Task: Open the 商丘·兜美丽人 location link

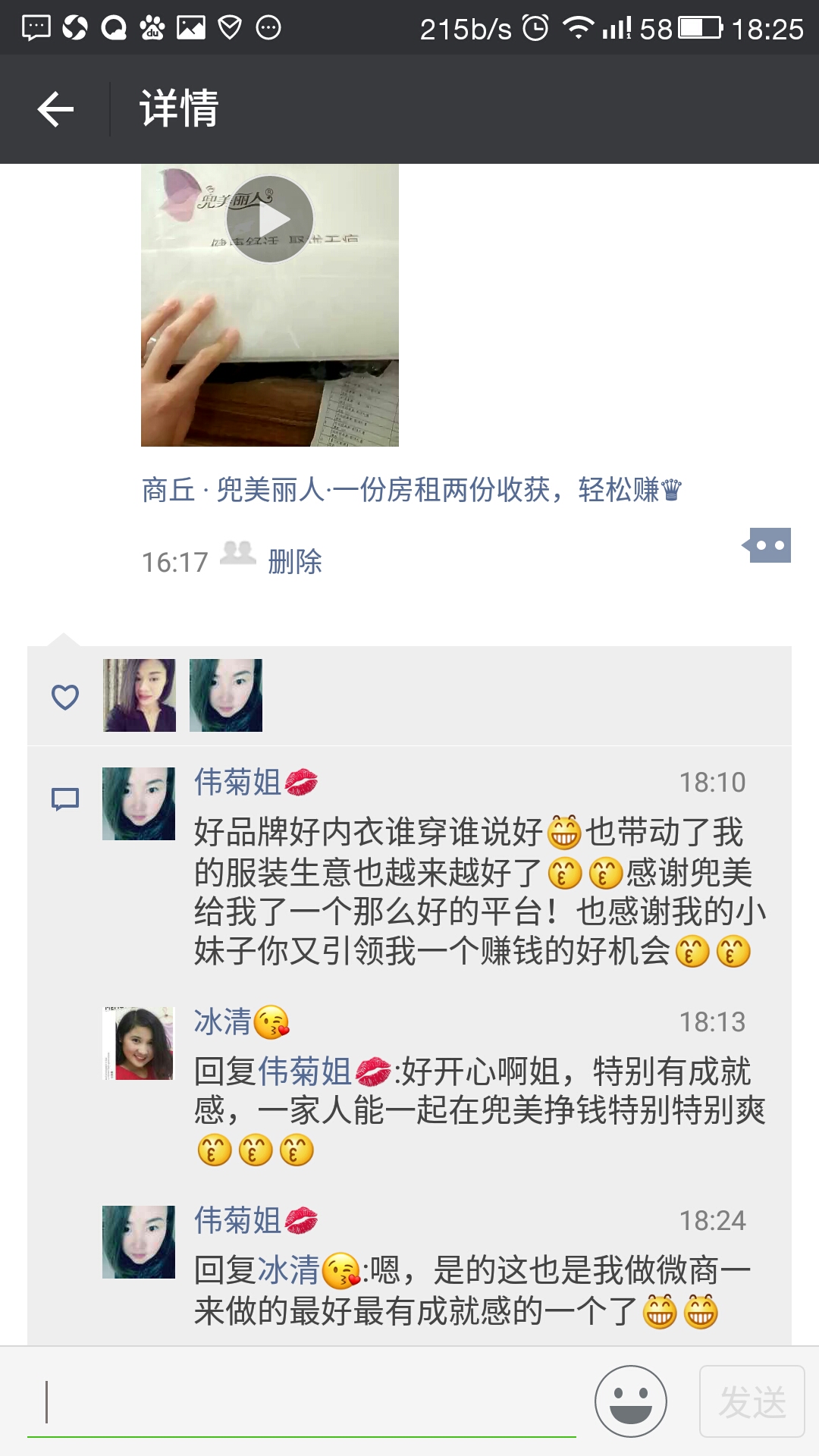Action: [412, 490]
